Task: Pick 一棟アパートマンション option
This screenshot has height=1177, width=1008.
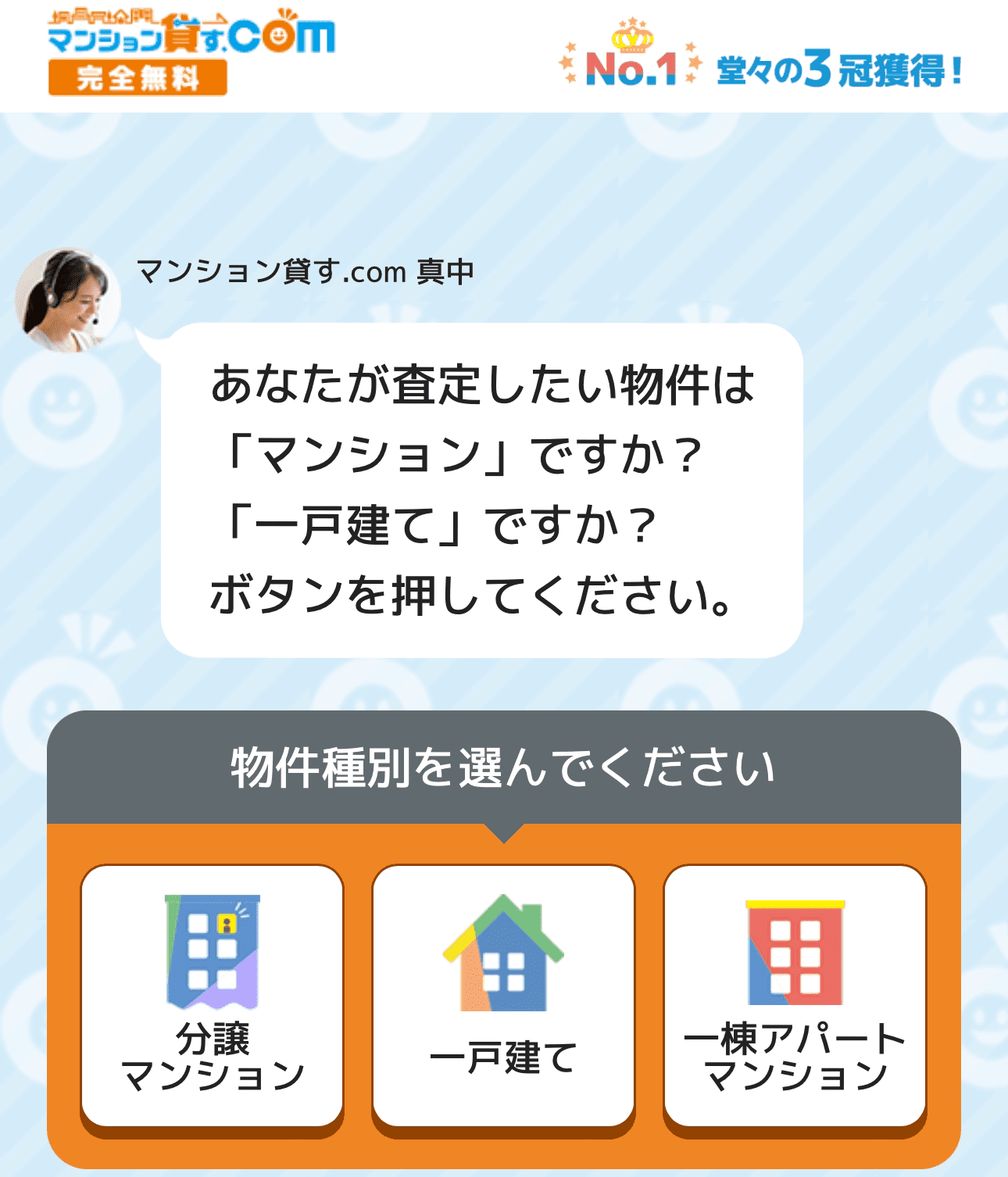Action: (795, 996)
